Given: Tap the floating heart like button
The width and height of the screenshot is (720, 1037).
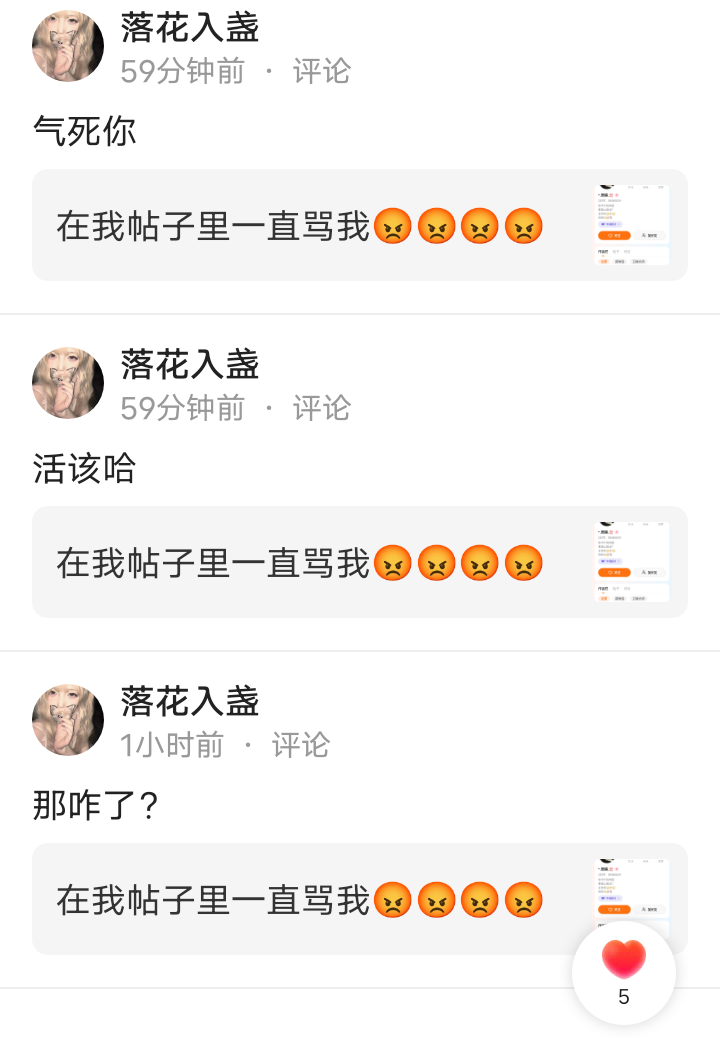Looking at the screenshot, I should click(x=624, y=972).
